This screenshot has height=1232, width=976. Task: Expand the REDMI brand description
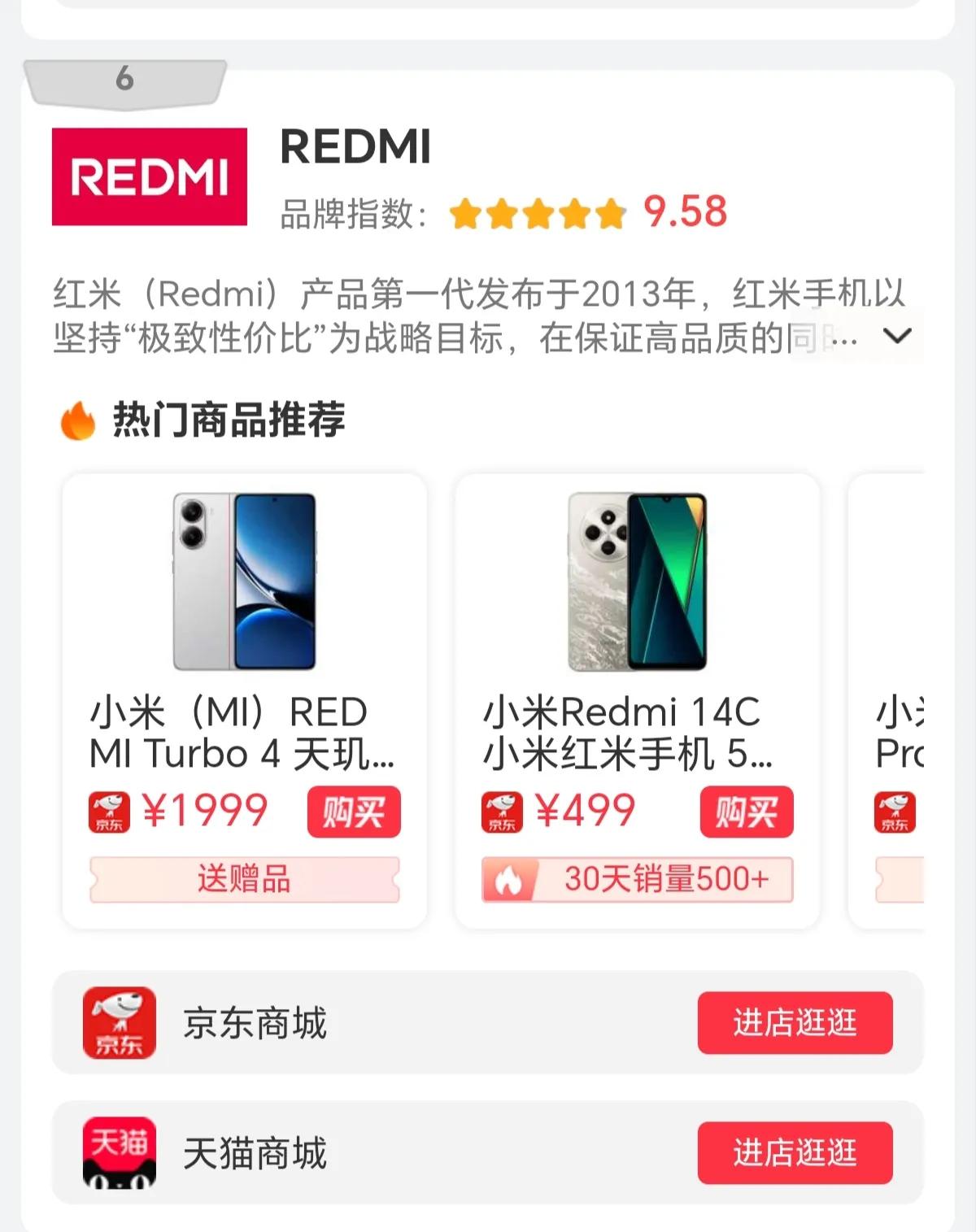896,336
